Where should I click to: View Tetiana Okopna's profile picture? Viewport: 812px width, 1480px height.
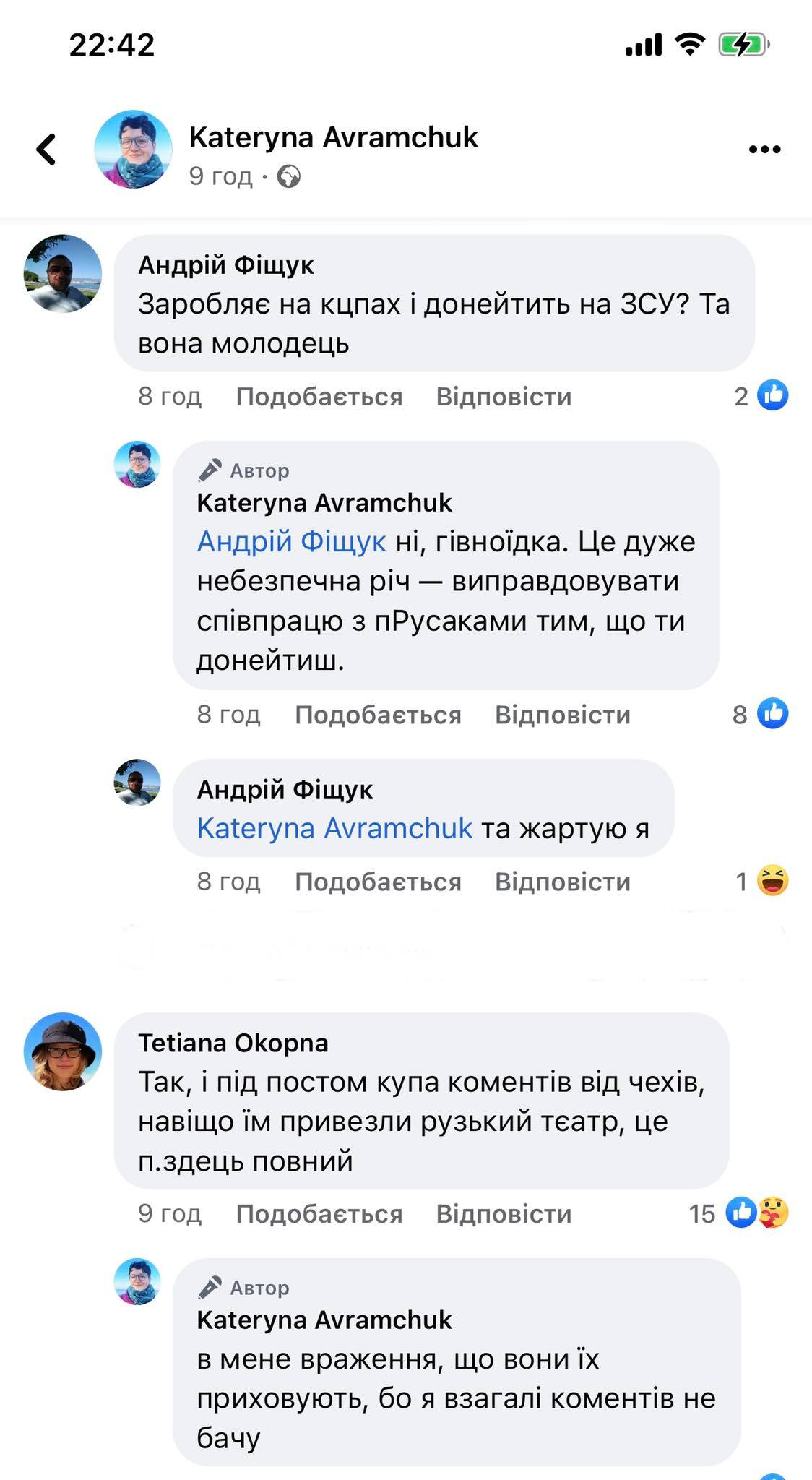point(63,1051)
